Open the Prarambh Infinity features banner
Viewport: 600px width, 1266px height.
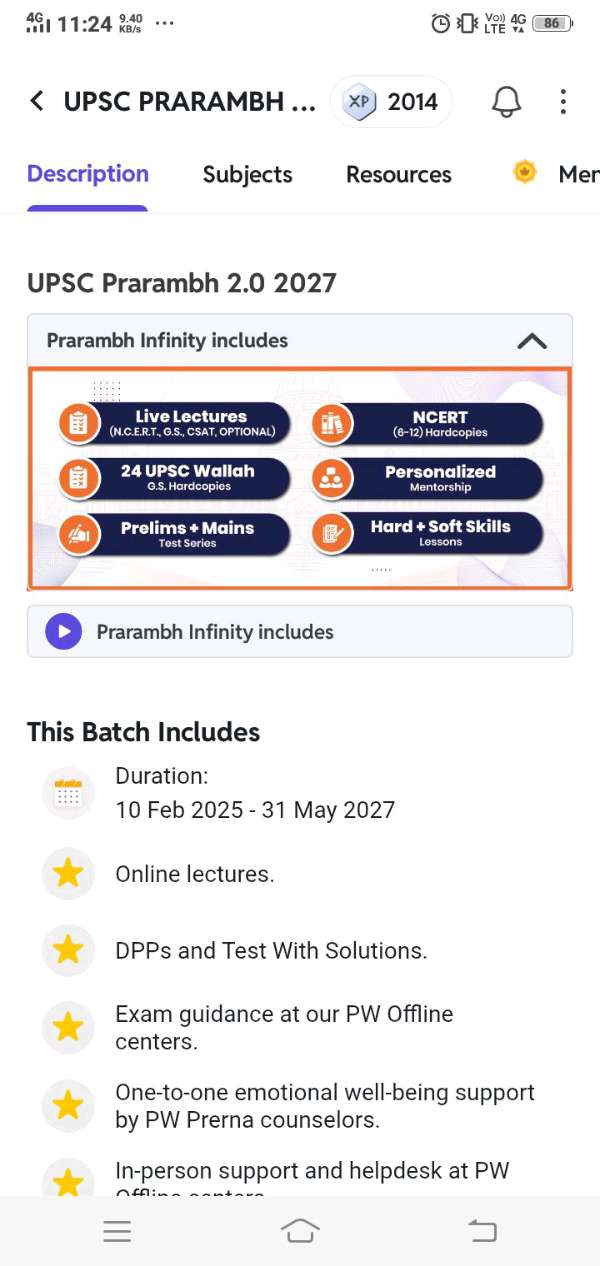click(300, 478)
